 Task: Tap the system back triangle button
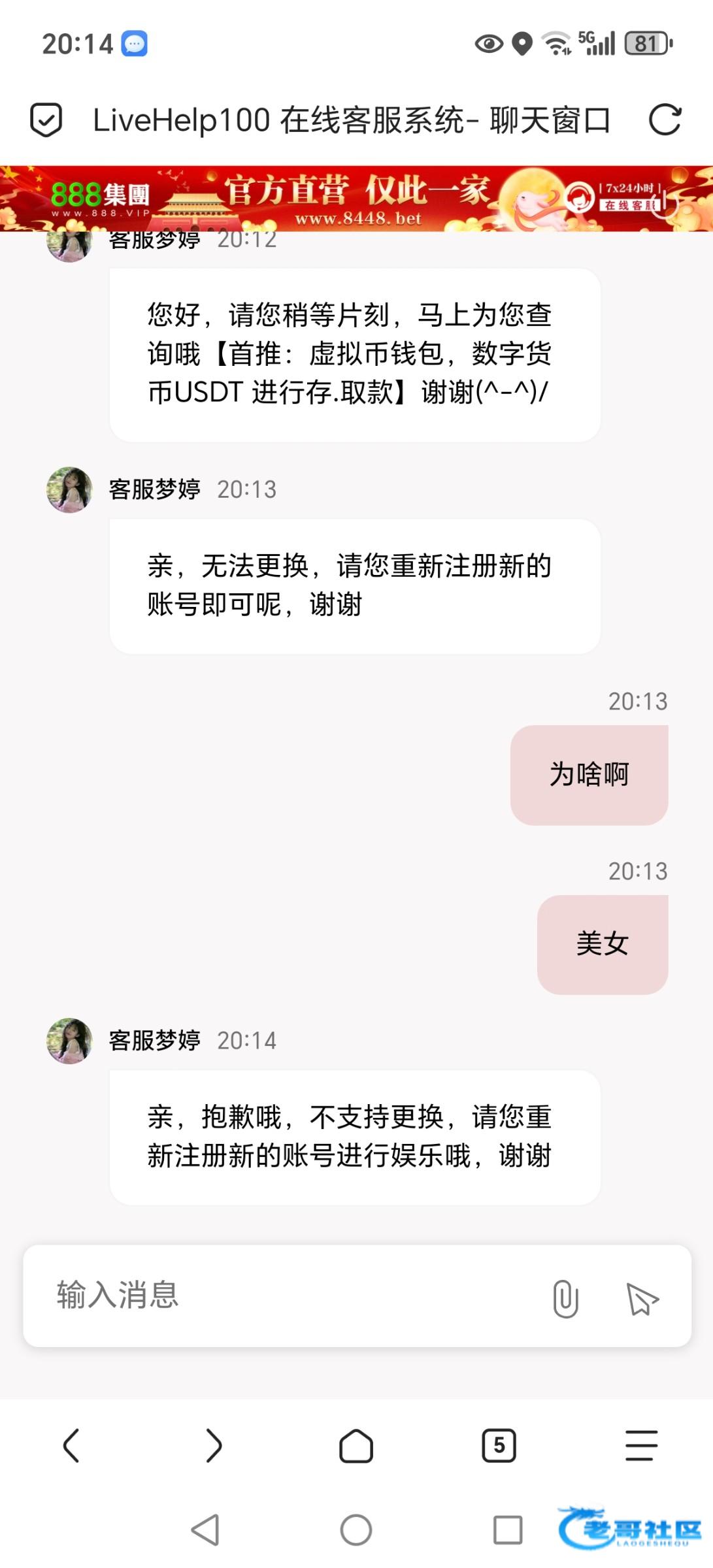pos(205,1529)
